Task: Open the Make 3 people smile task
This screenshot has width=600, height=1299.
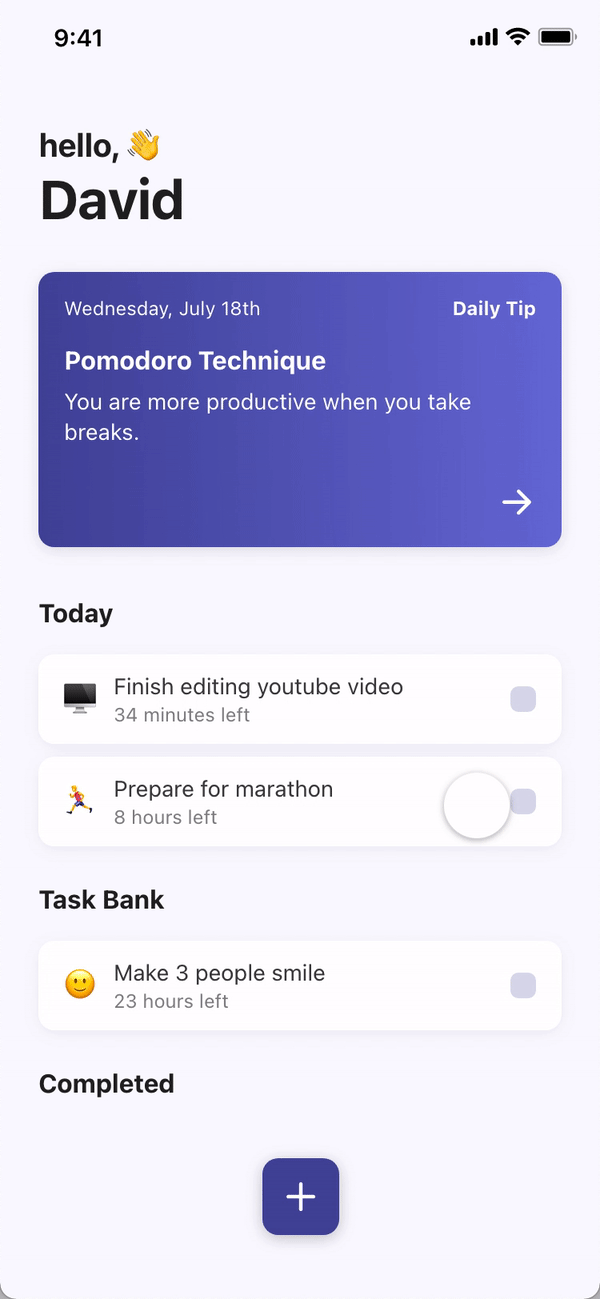Action: pos(219,985)
